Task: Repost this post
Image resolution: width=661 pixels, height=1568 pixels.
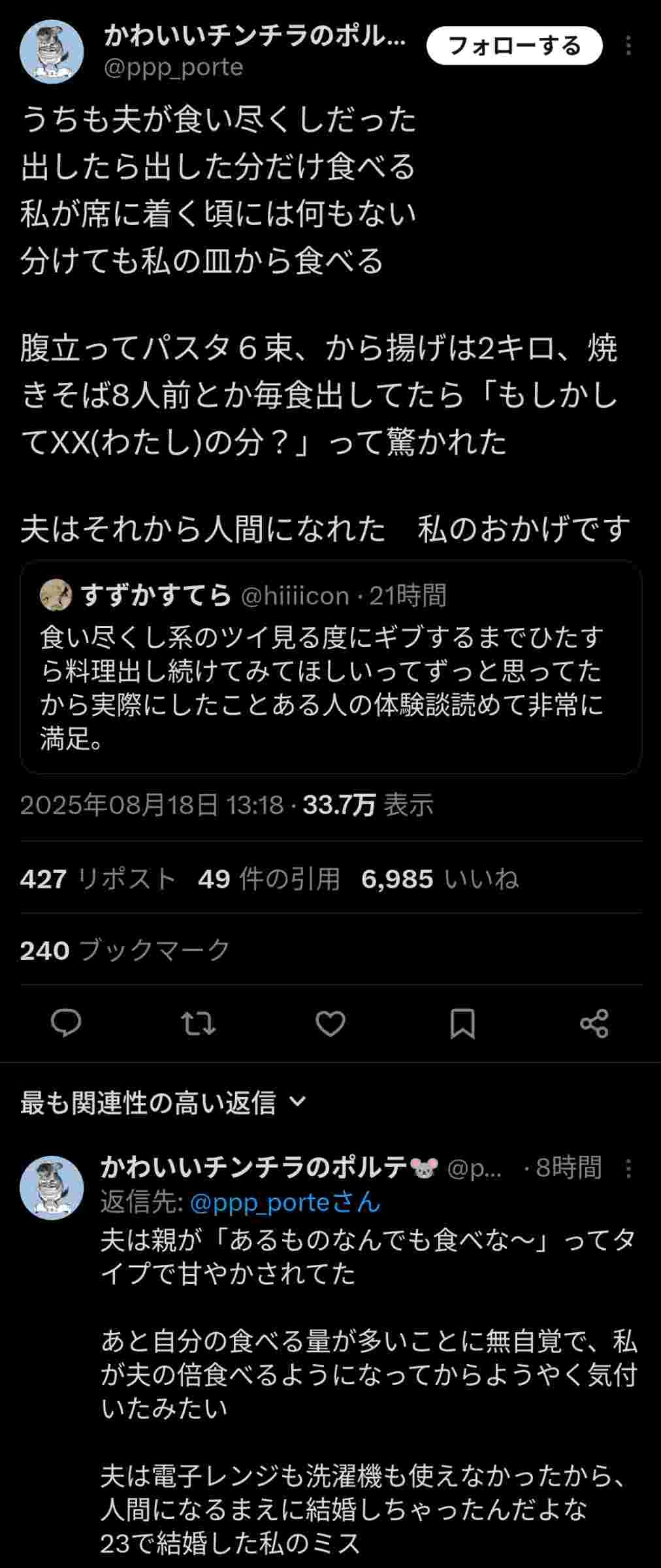Action: [x=198, y=1023]
